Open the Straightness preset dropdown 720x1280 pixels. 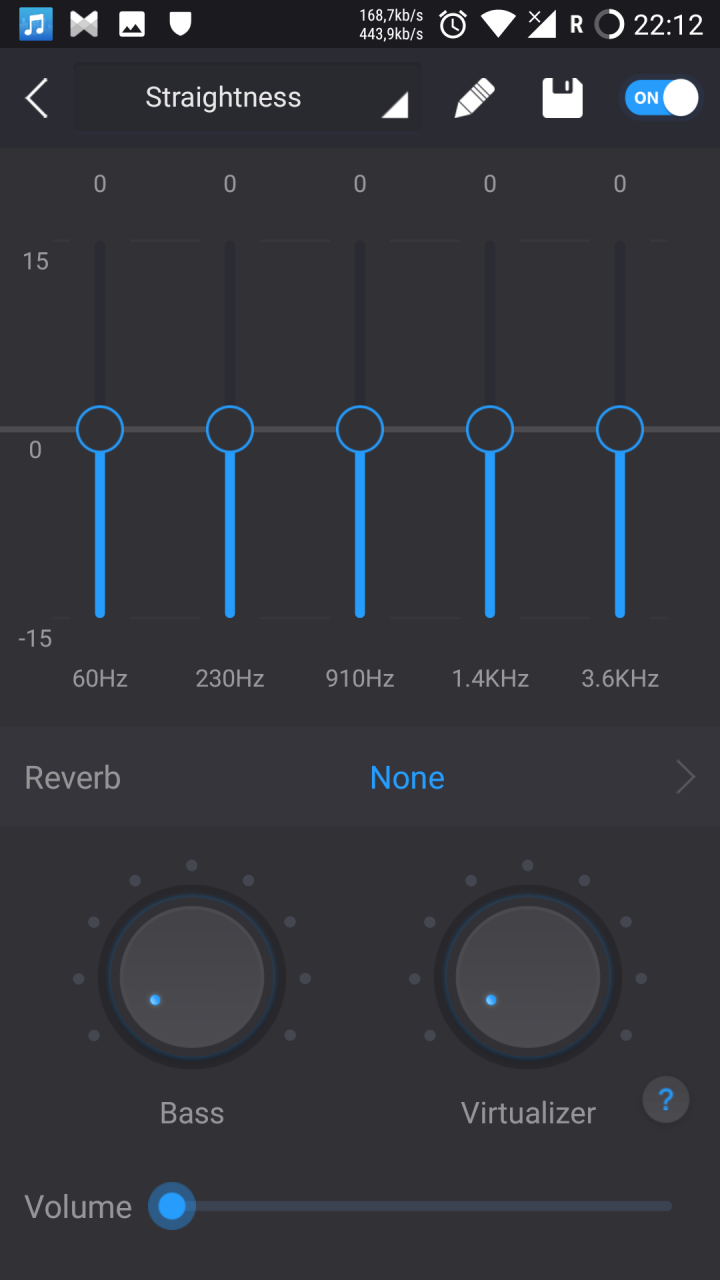click(x=246, y=98)
